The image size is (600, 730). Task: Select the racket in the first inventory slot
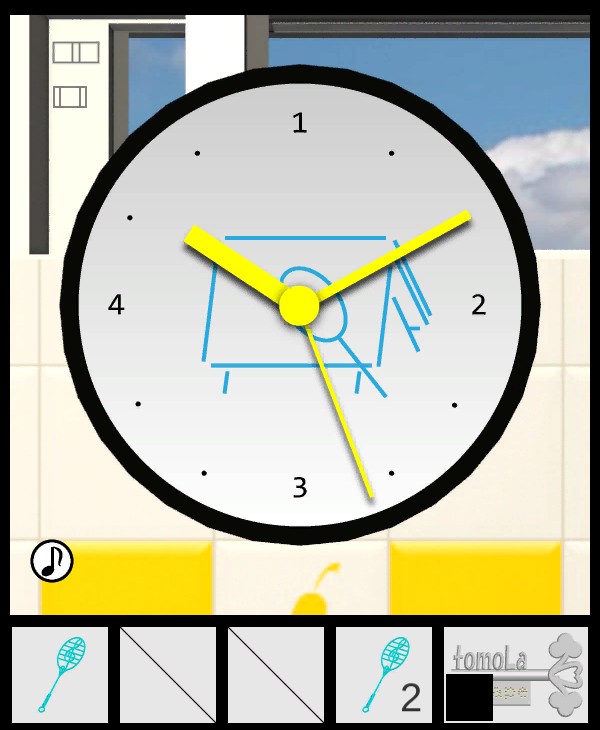60,674
